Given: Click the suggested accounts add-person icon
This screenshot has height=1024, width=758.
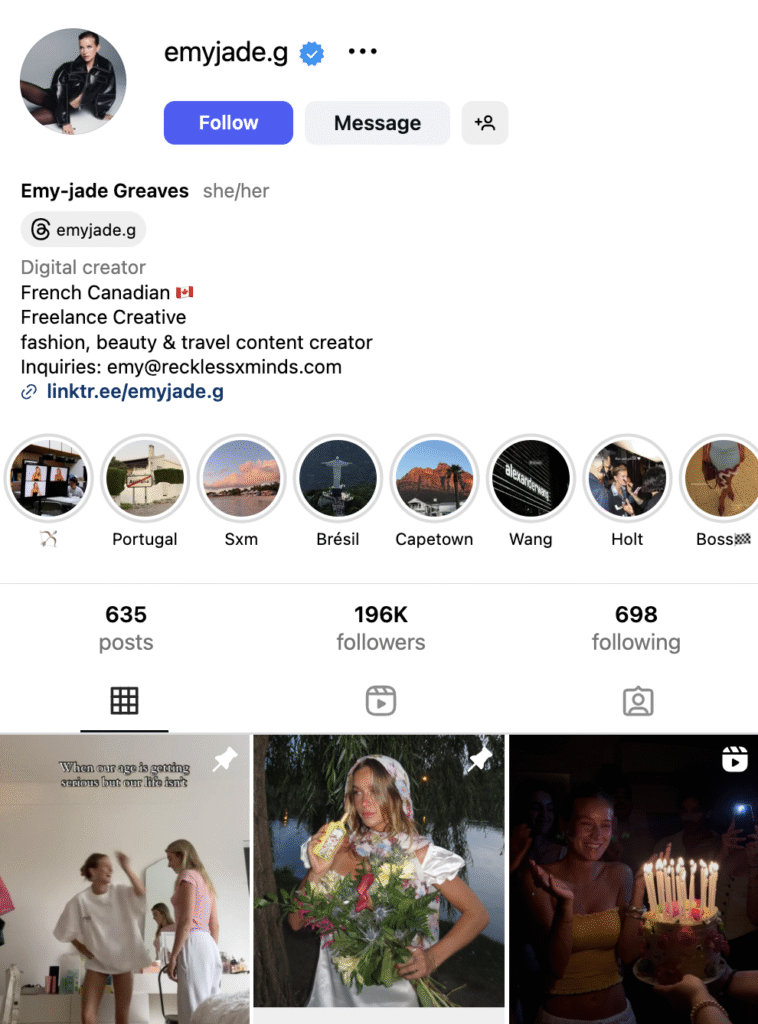Looking at the screenshot, I should (x=485, y=122).
